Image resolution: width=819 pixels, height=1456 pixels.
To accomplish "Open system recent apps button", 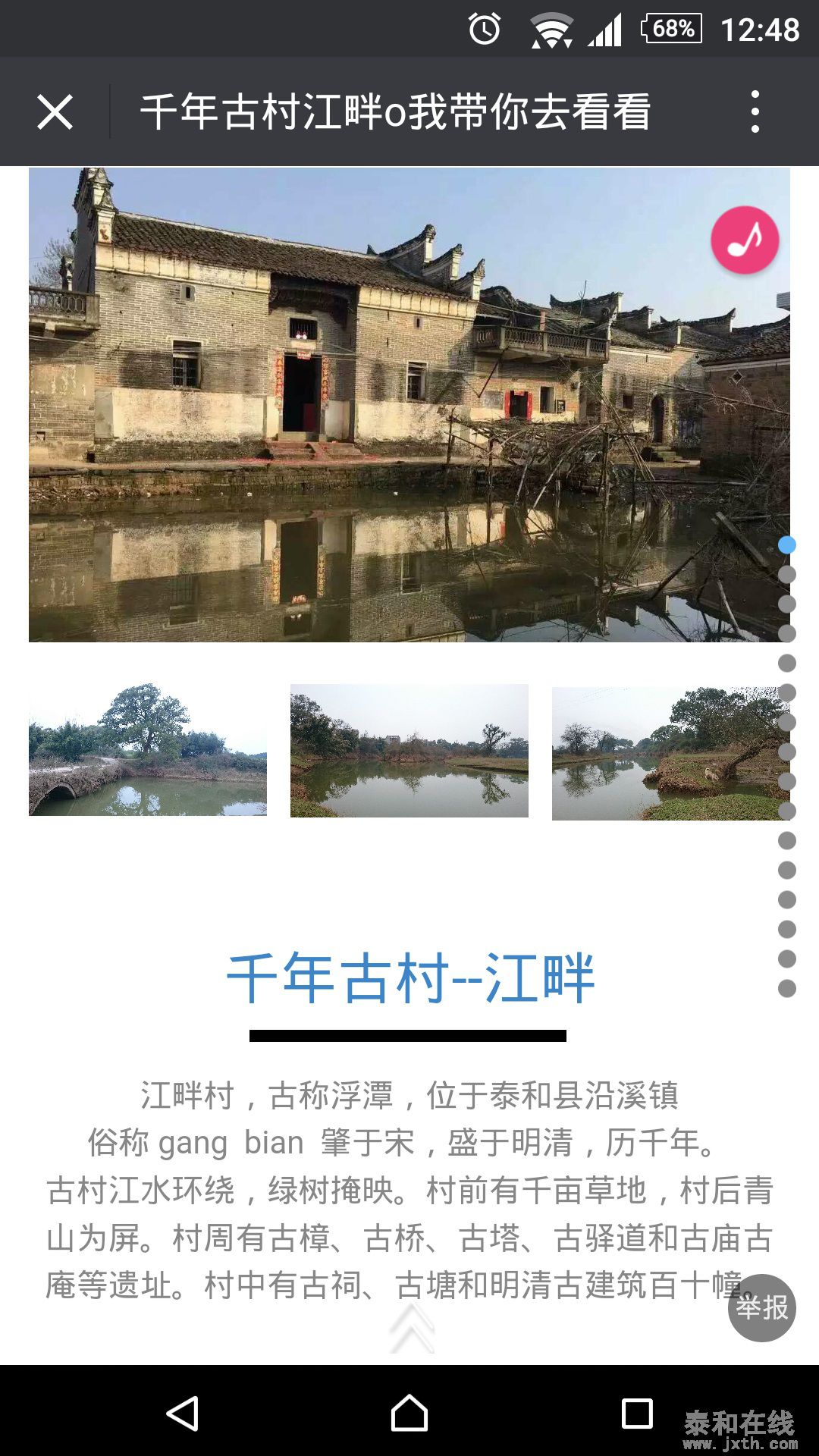I will click(x=637, y=1414).
